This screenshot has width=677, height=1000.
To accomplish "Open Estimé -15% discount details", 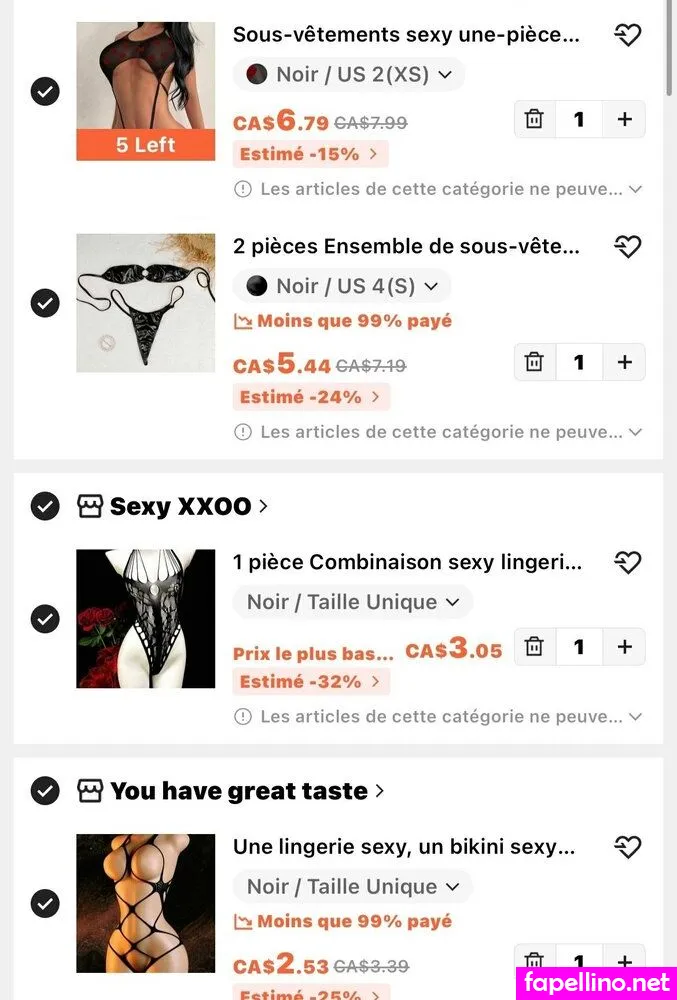I will 311,154.
